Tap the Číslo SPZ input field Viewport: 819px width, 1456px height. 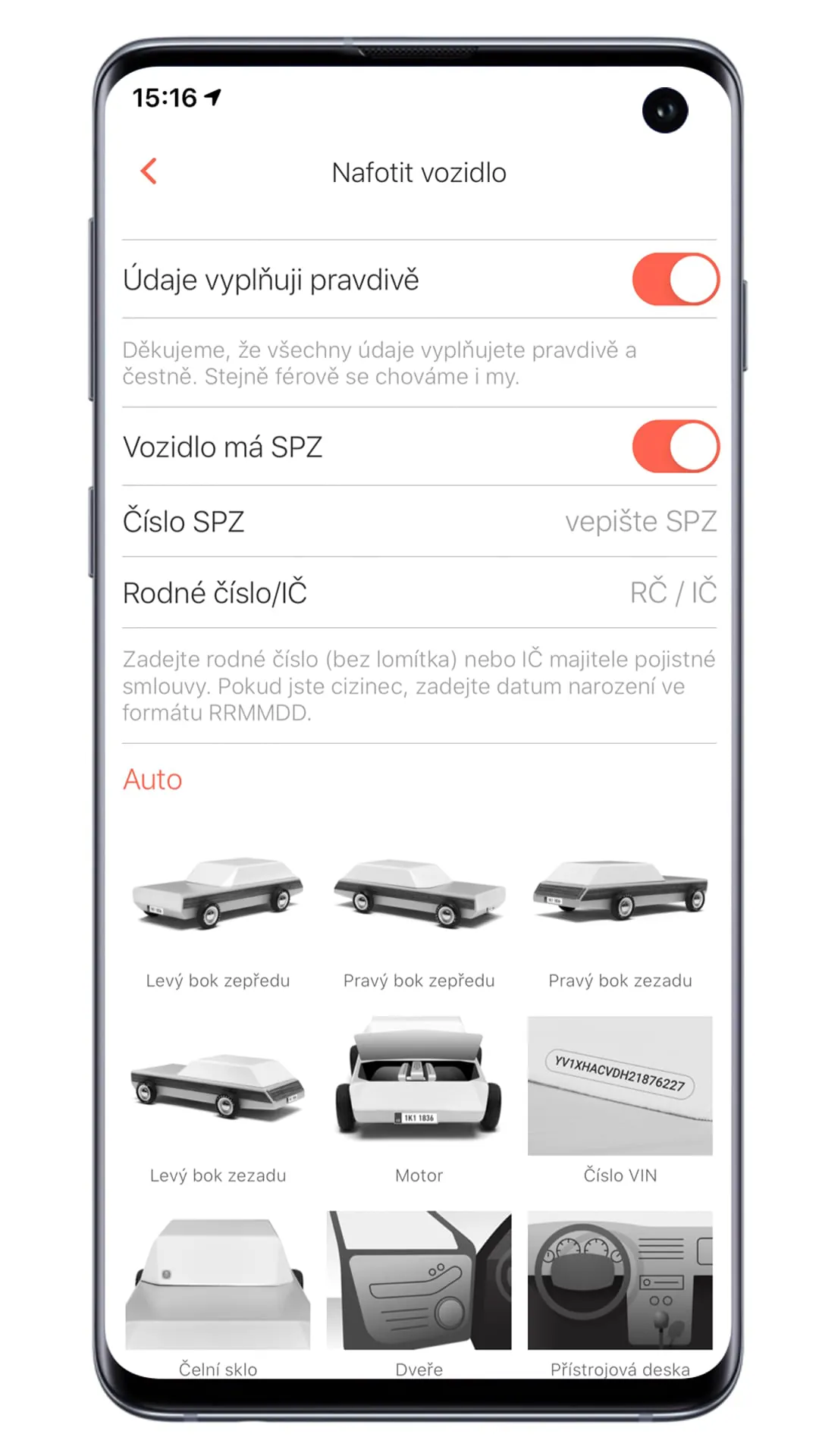coord(639,522)
